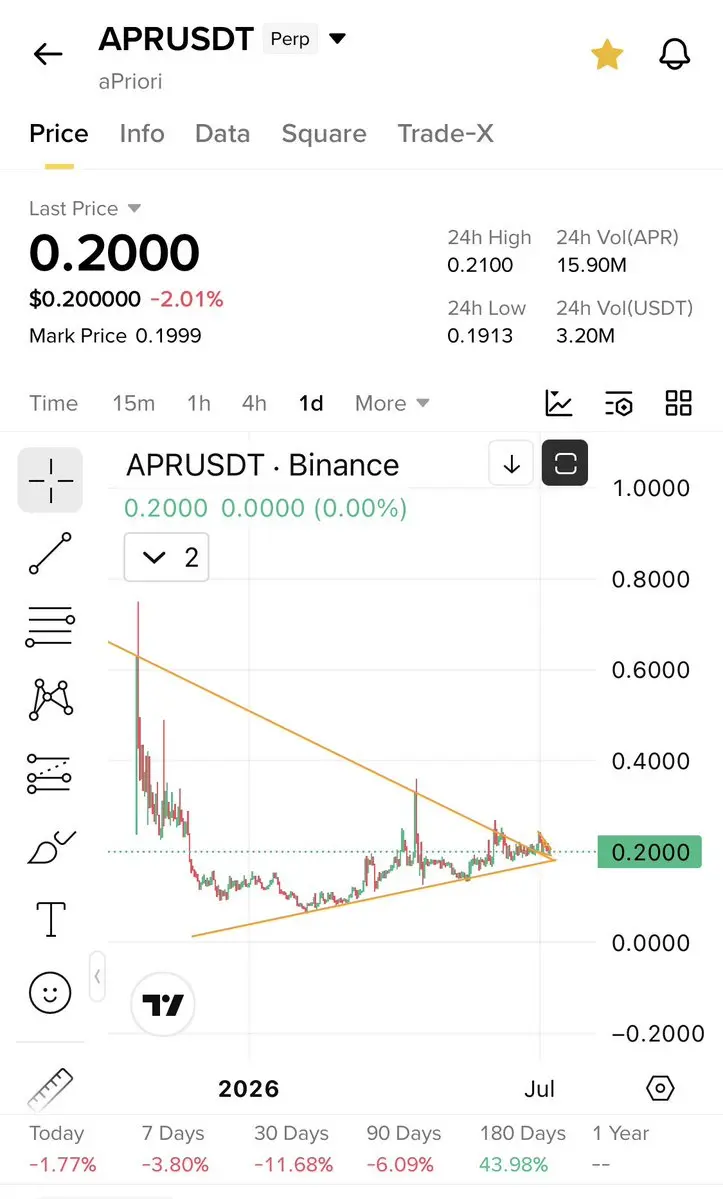Expand the More intervals menu
This screenshot has height=1199, width=723.
[x=392, y=403]
